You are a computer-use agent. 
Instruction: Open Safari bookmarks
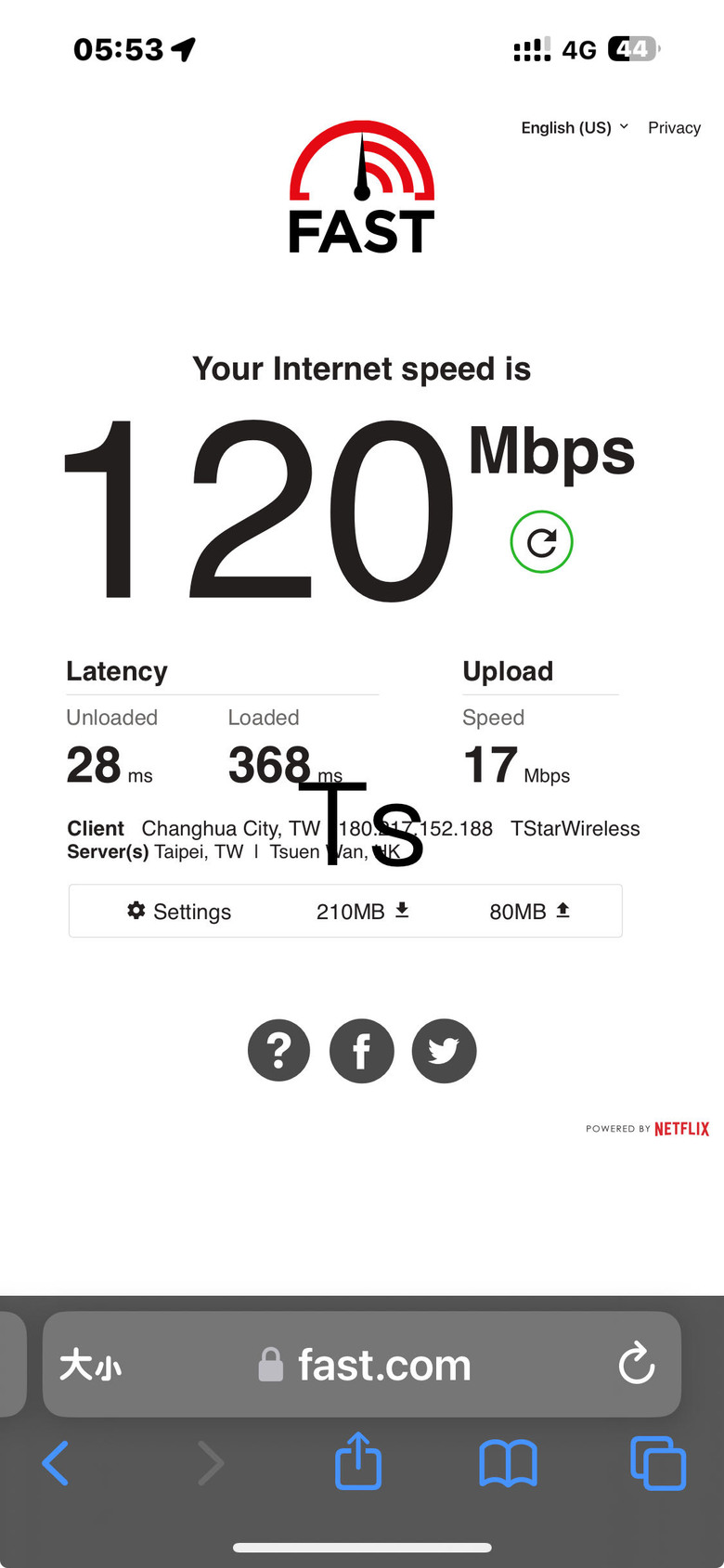click(508, 1463)
